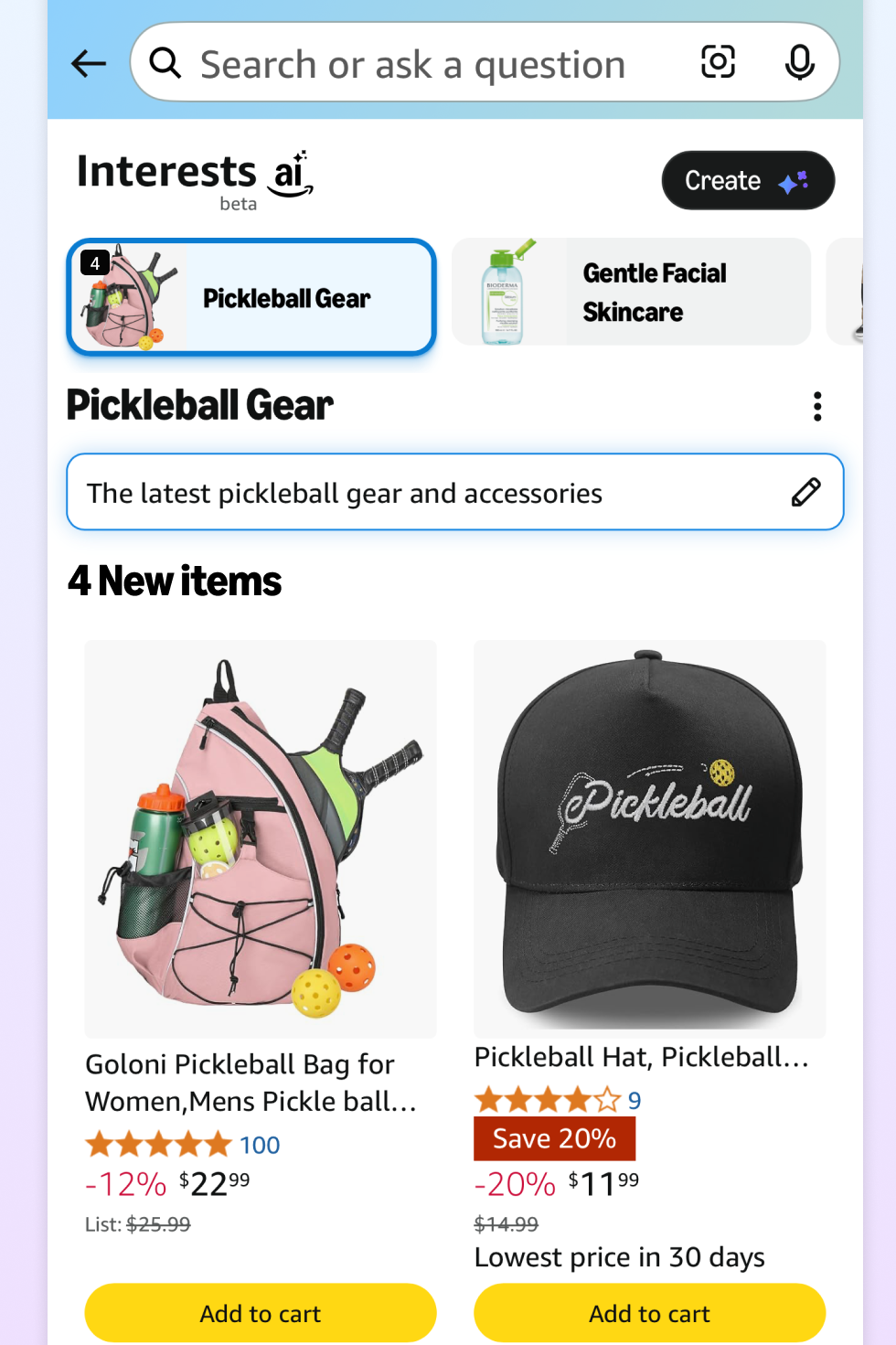Edit the pickleball gear description prompt

coord(805,492)
